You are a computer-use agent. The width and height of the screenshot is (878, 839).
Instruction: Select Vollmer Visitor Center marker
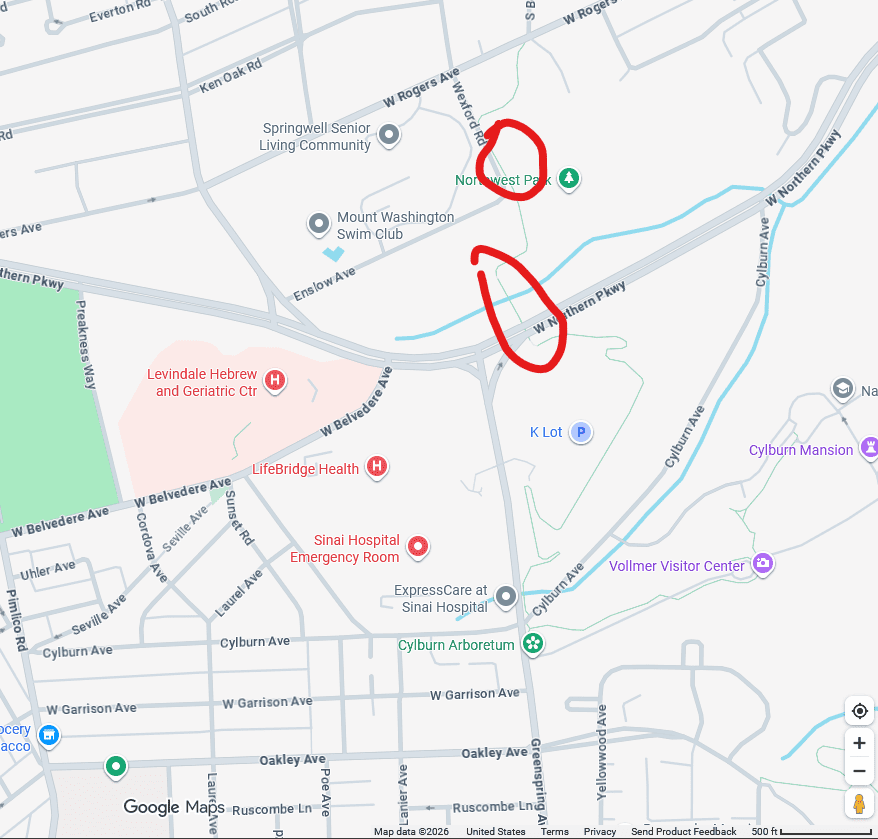(763, 563)
